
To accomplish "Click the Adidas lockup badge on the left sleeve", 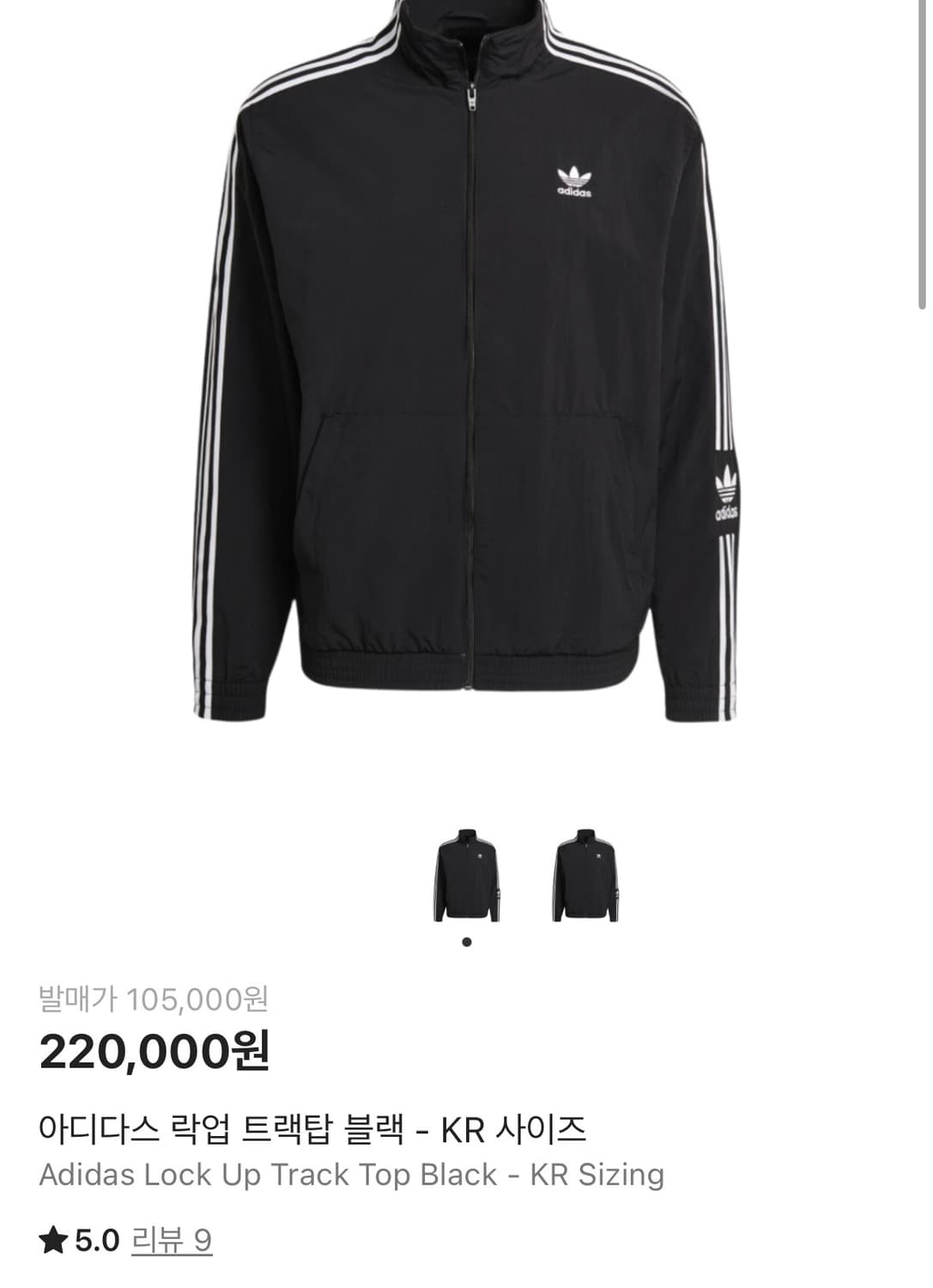I will click(727, 489).
